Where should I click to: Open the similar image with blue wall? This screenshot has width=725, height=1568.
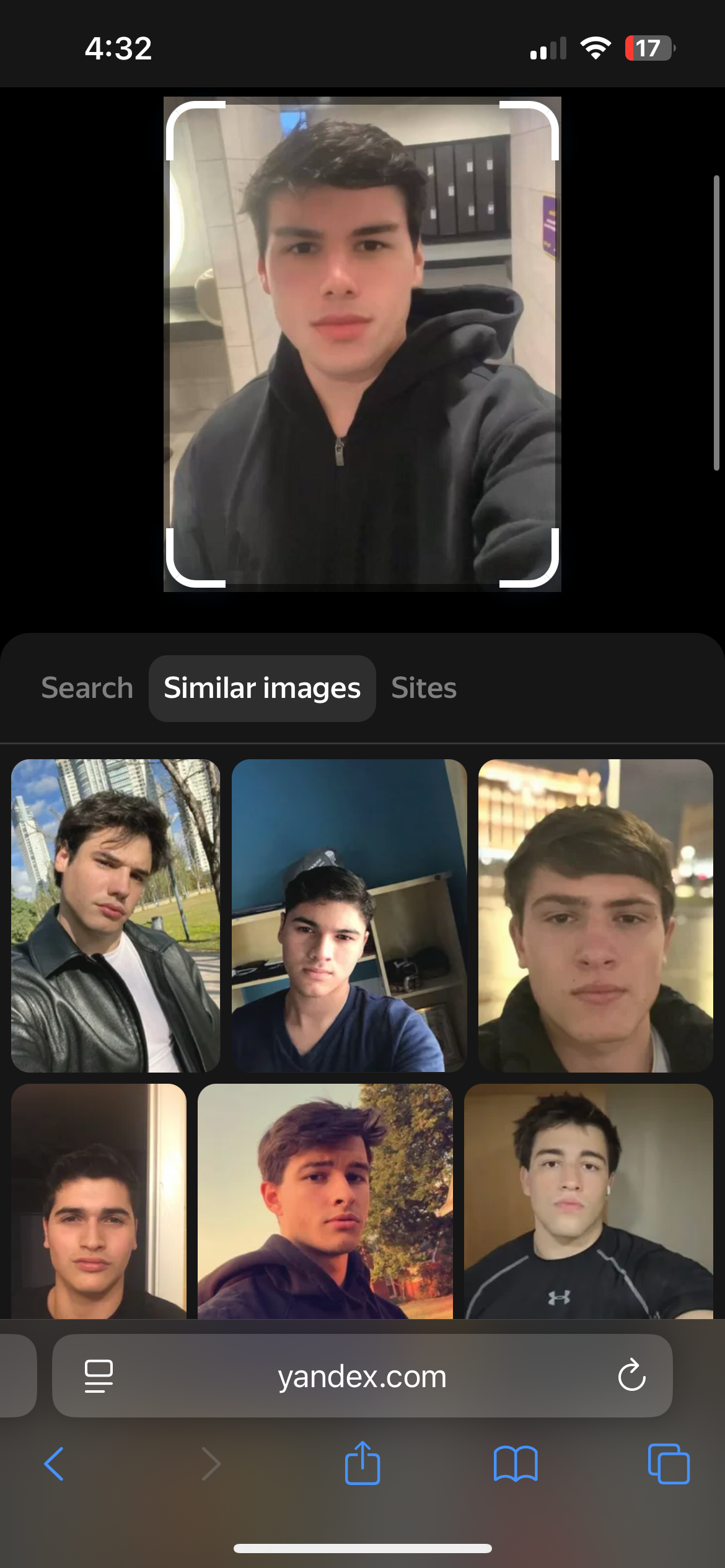click(349, 915)
